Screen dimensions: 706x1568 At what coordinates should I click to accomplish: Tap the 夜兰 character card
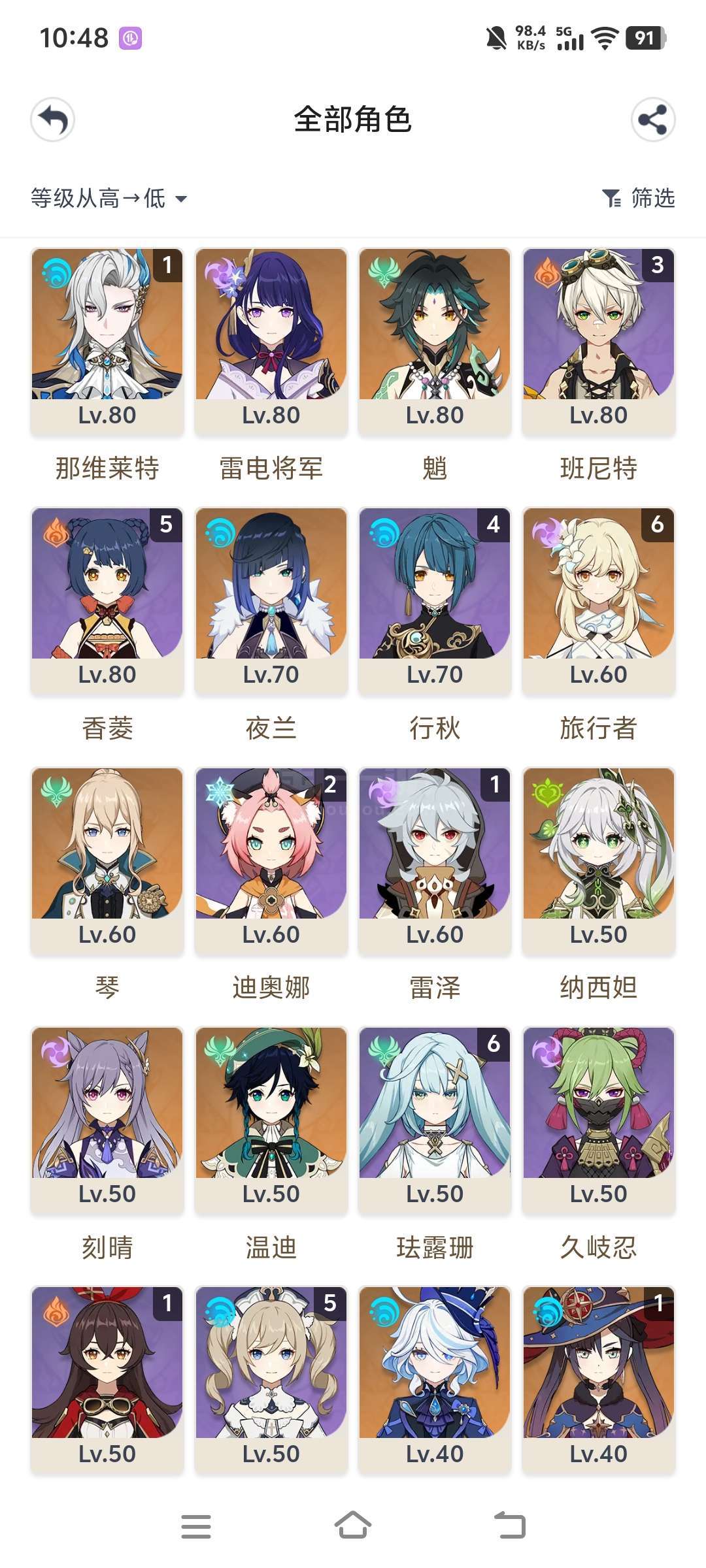(271, 599)
